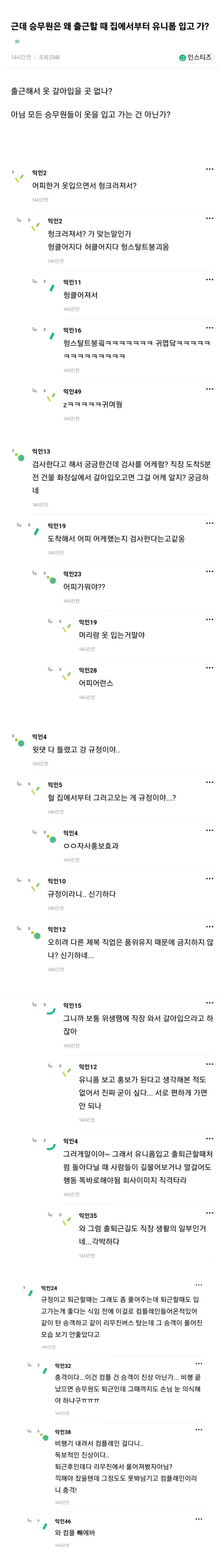Show options for 익인5's comment
The width and height of the screenshot is (222, 1568).
pyautogui.click(x=209, y=782)
